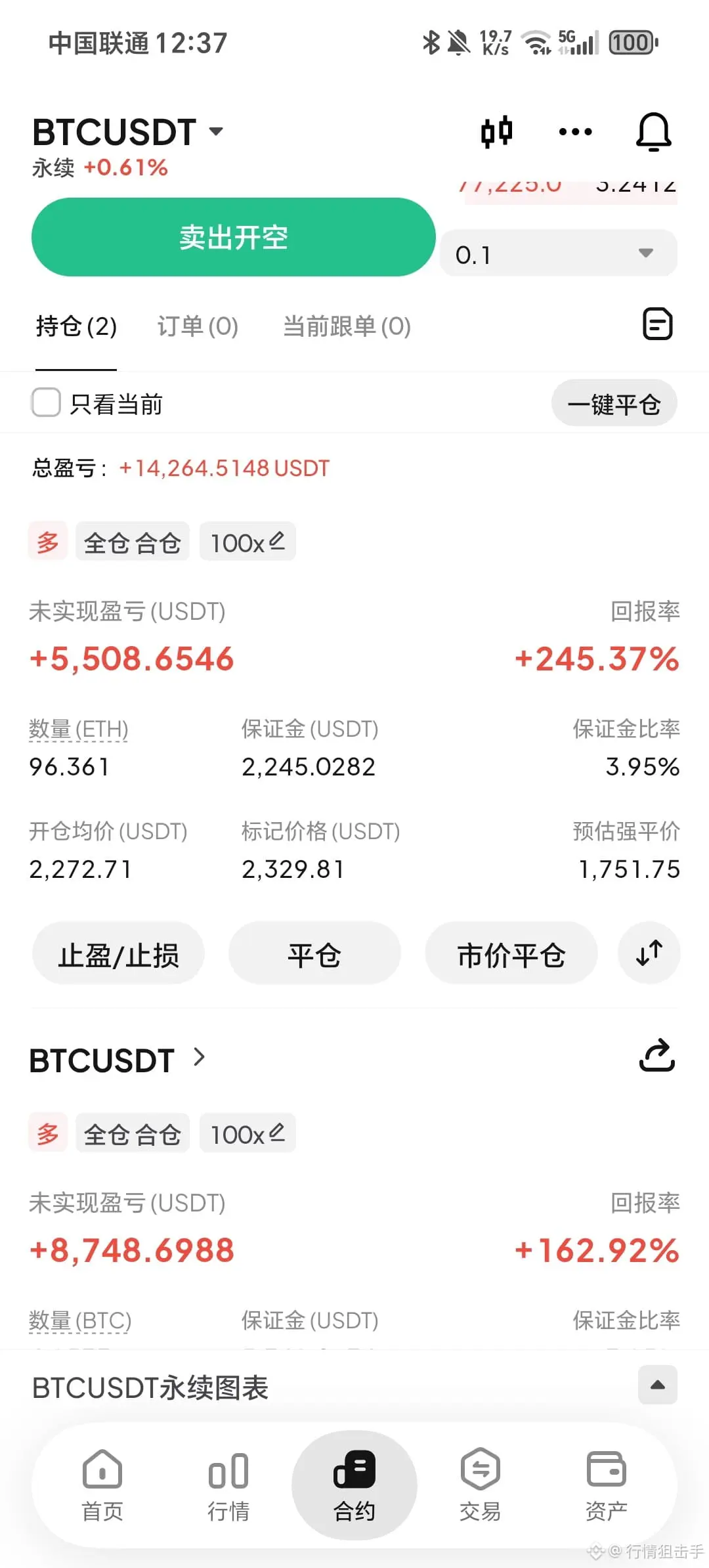Tap the reverse position arrows button

coord(649,953)
